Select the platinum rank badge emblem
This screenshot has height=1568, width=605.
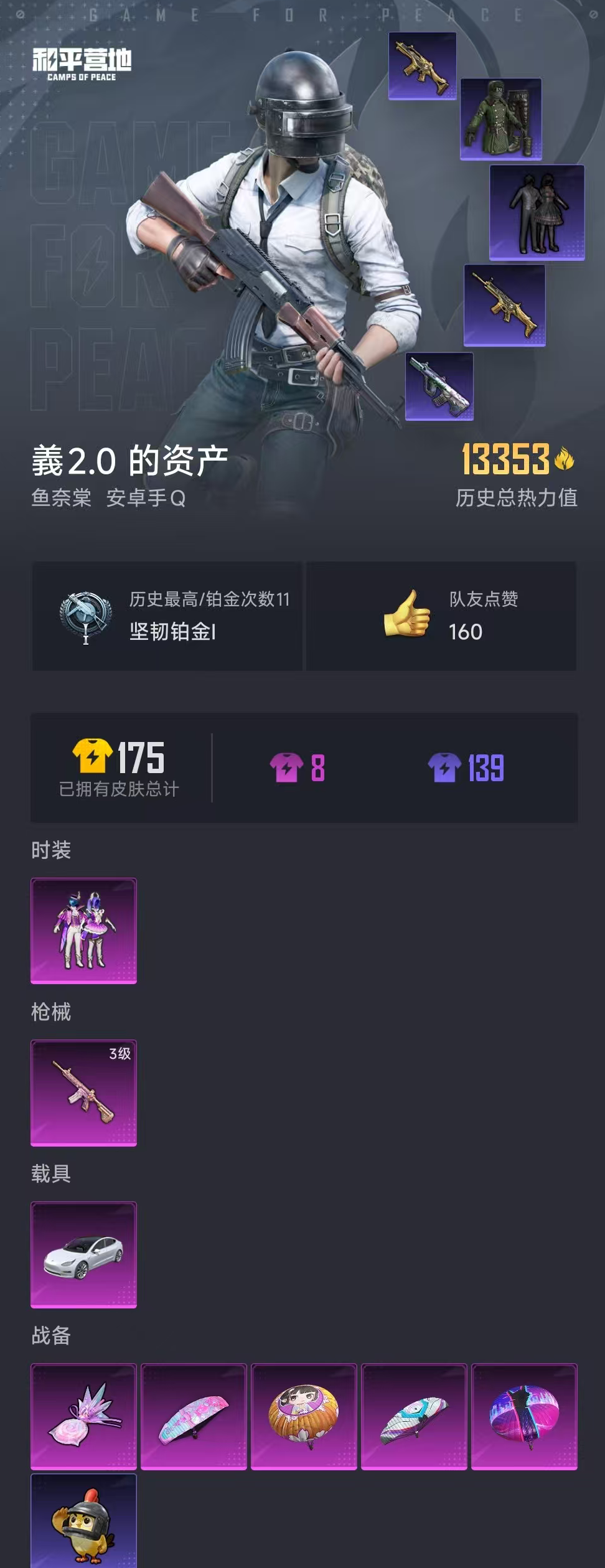coord(87,619)
